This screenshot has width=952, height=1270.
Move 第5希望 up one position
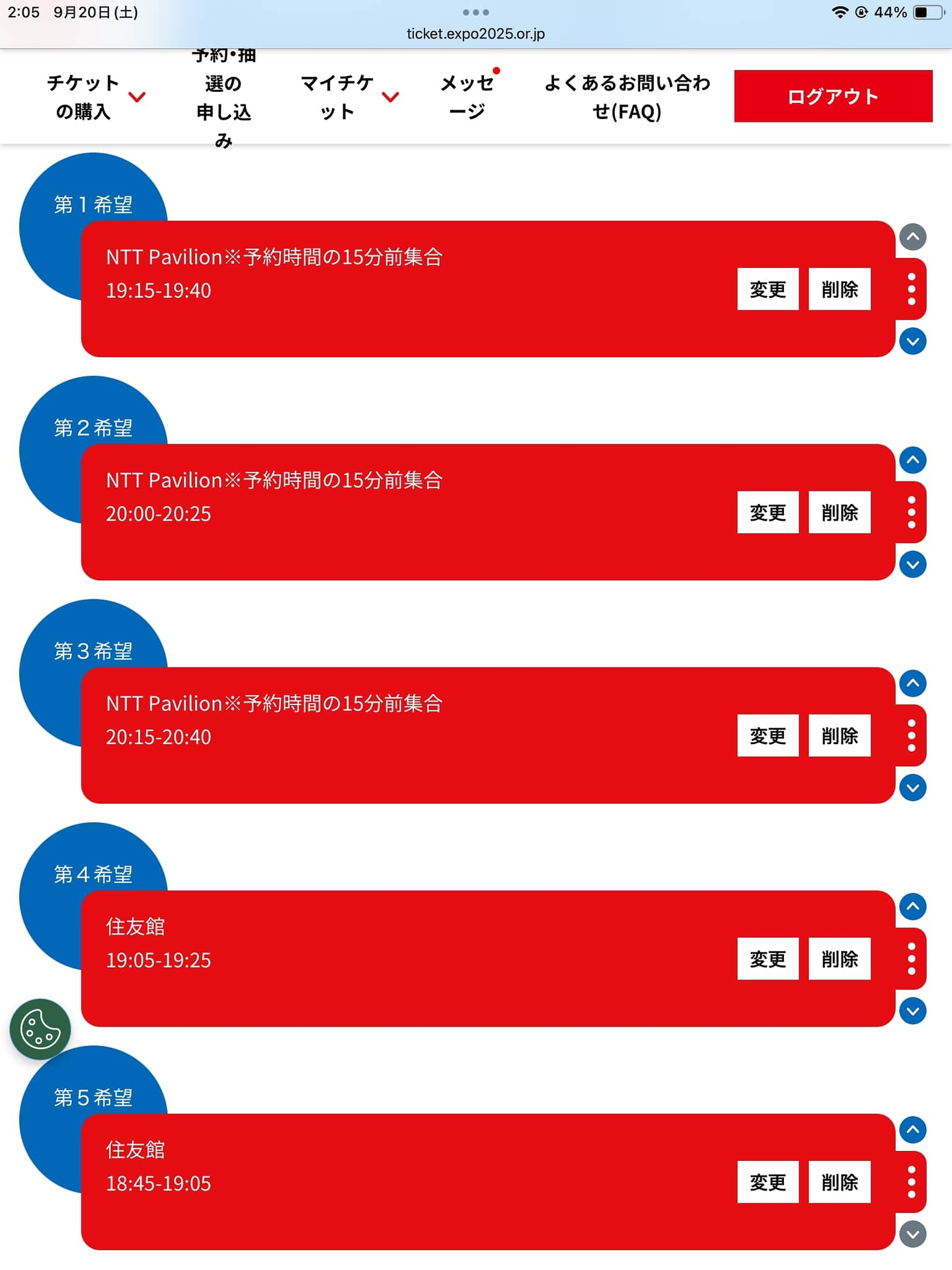(912, 1130)
